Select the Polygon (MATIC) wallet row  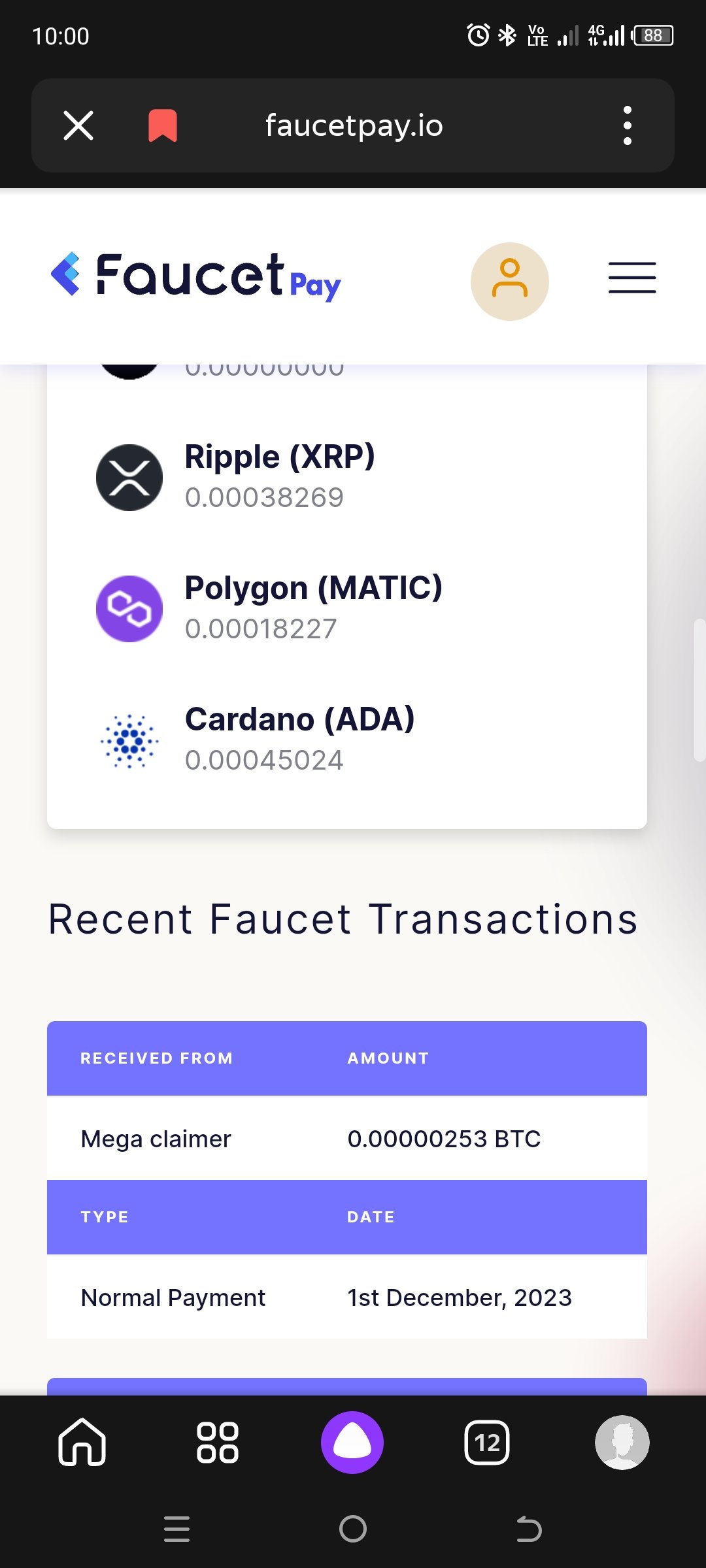click(x=347, y=609)
